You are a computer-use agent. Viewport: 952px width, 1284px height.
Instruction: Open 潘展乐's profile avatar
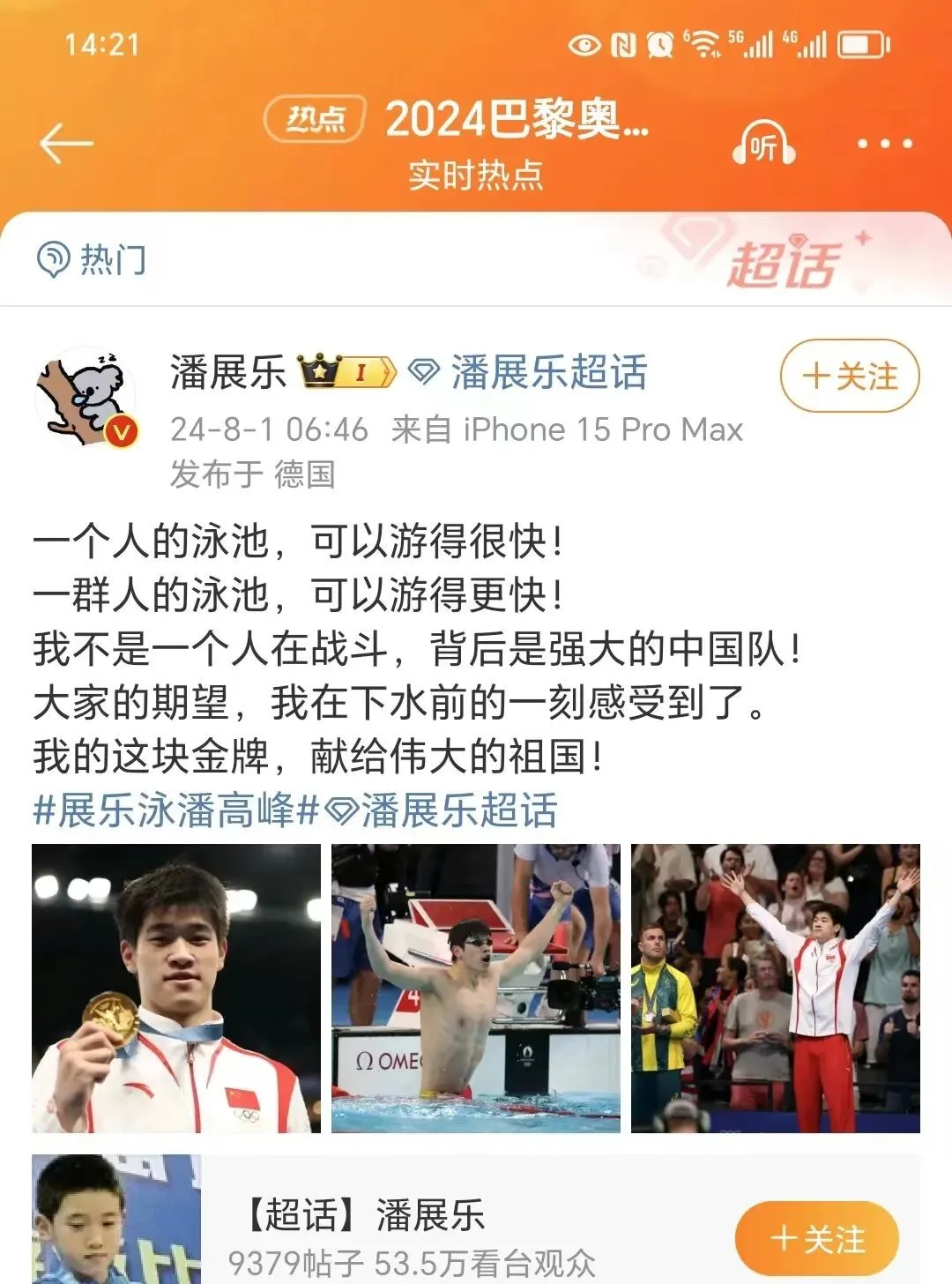(x=86, y=396)
